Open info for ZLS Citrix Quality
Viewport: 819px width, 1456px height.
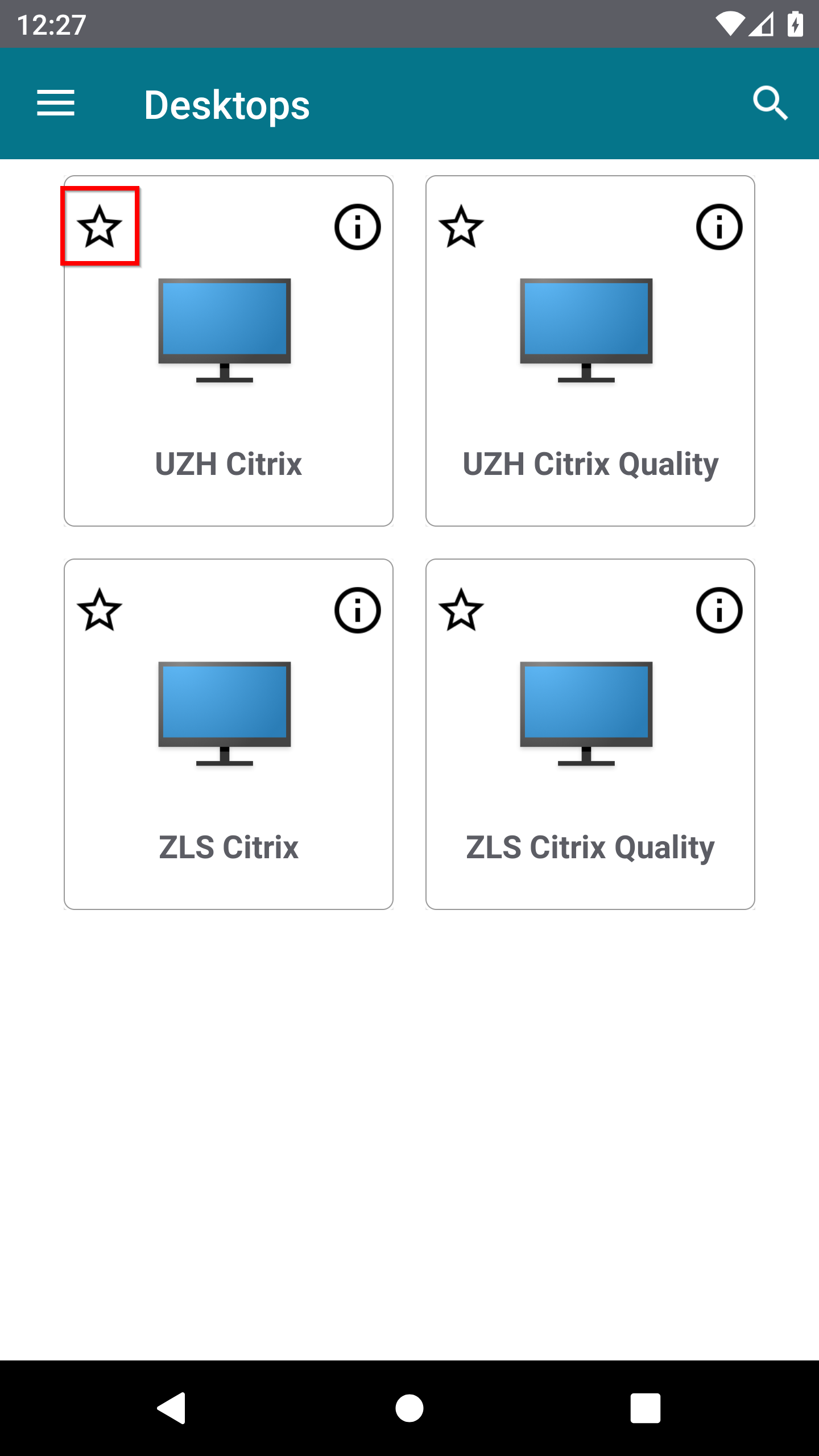719,610
